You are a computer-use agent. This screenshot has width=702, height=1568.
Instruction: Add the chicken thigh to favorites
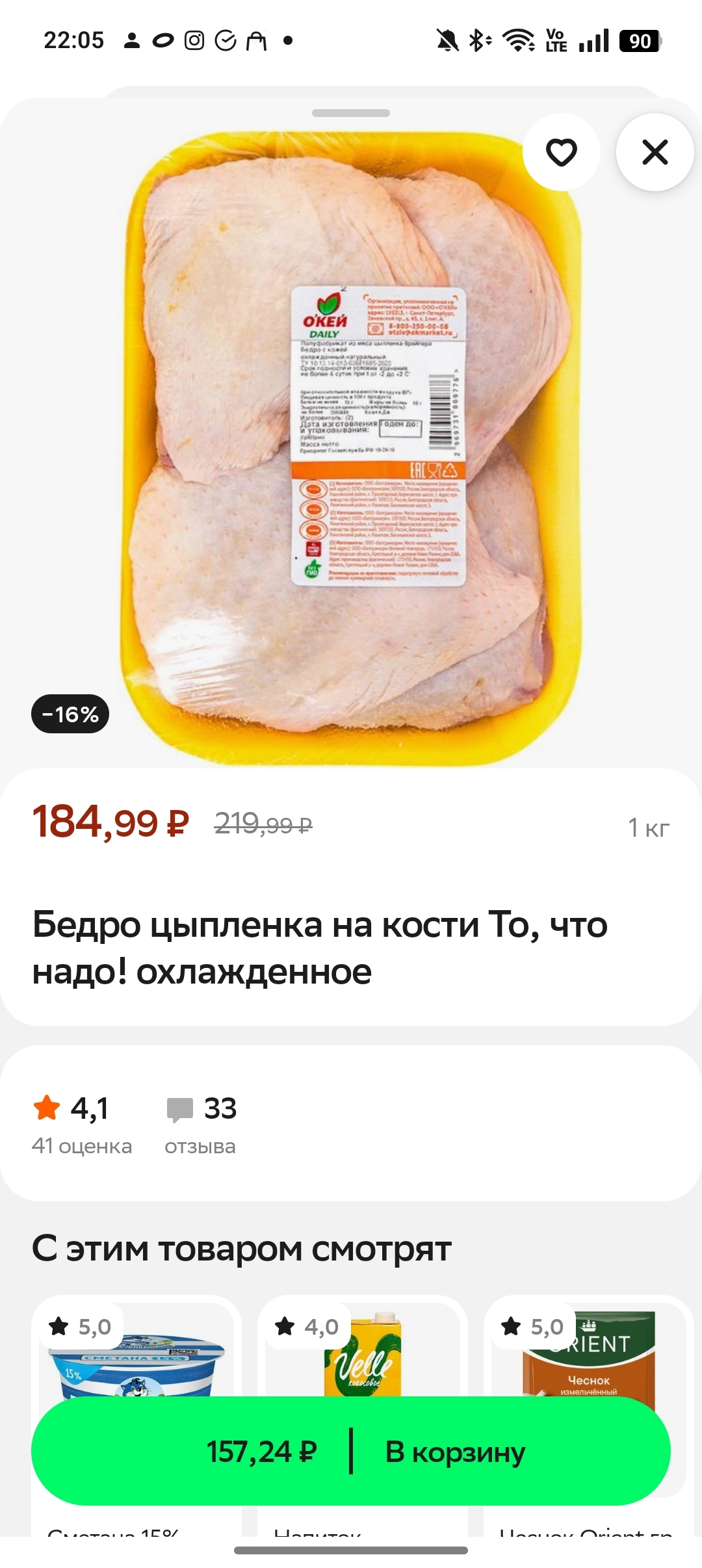(561, 152)
